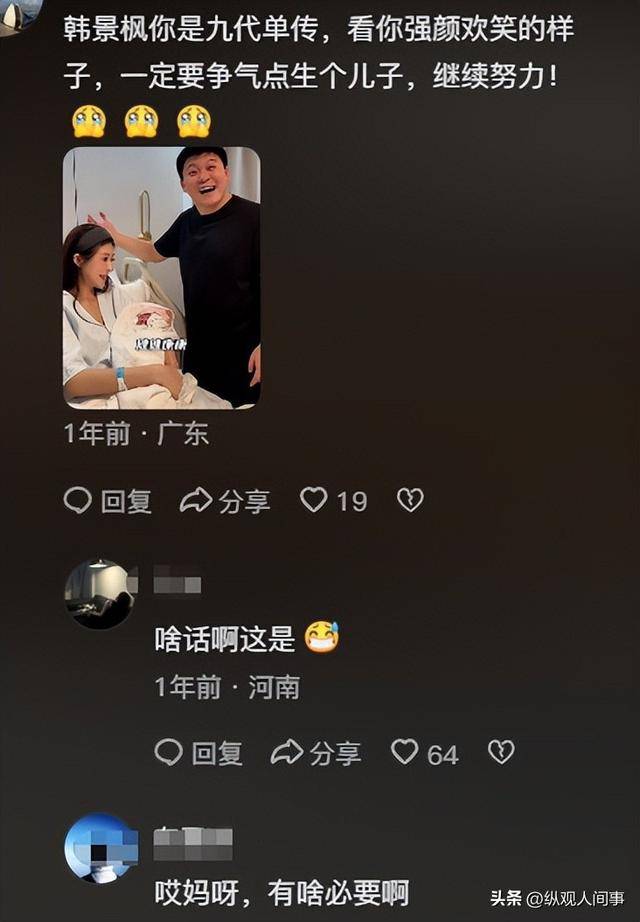Share the comment posted from 广东
640x922 pixels.
point(225,501)
